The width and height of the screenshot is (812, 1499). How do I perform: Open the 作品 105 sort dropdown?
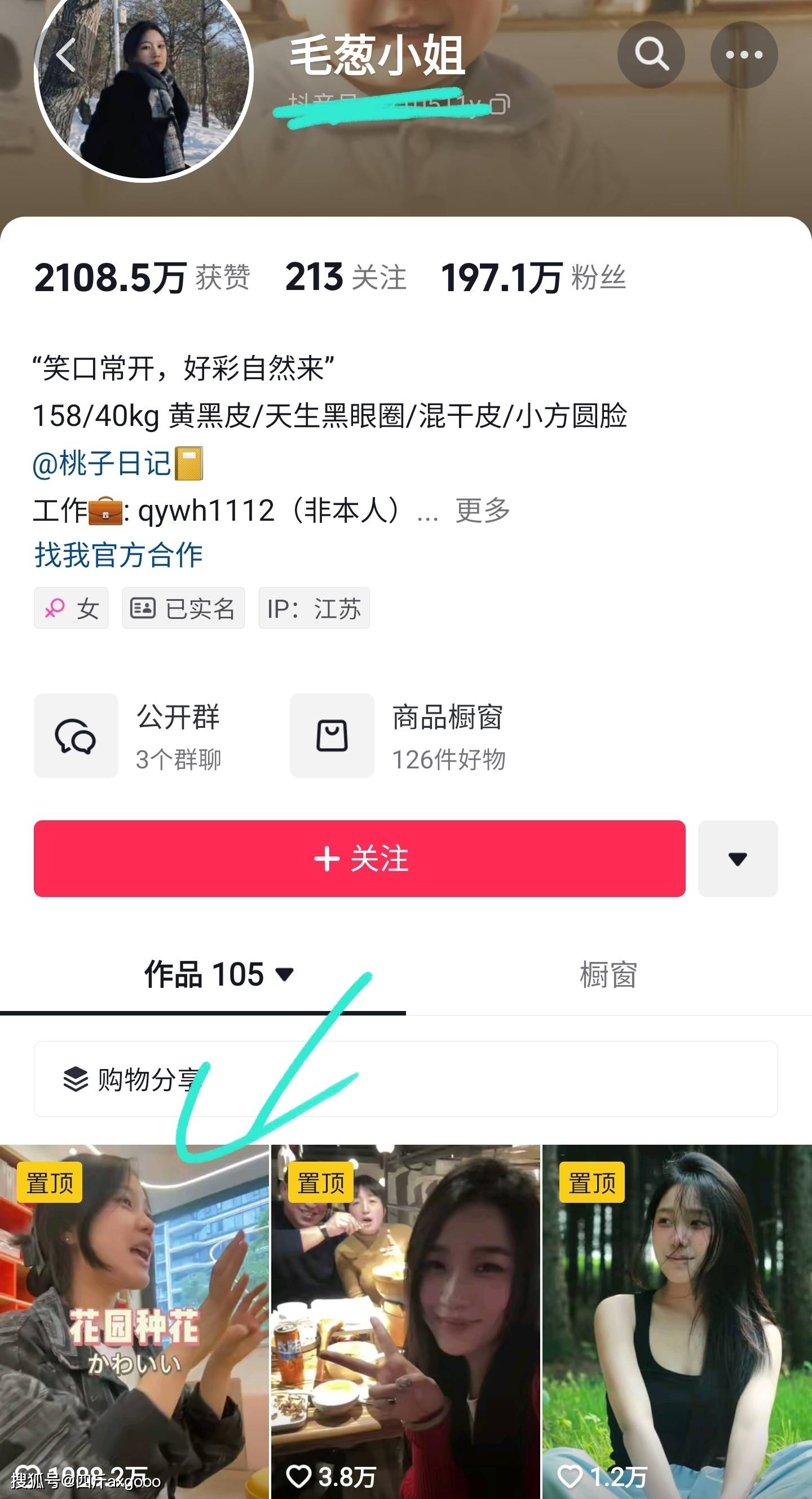[220, 974]
